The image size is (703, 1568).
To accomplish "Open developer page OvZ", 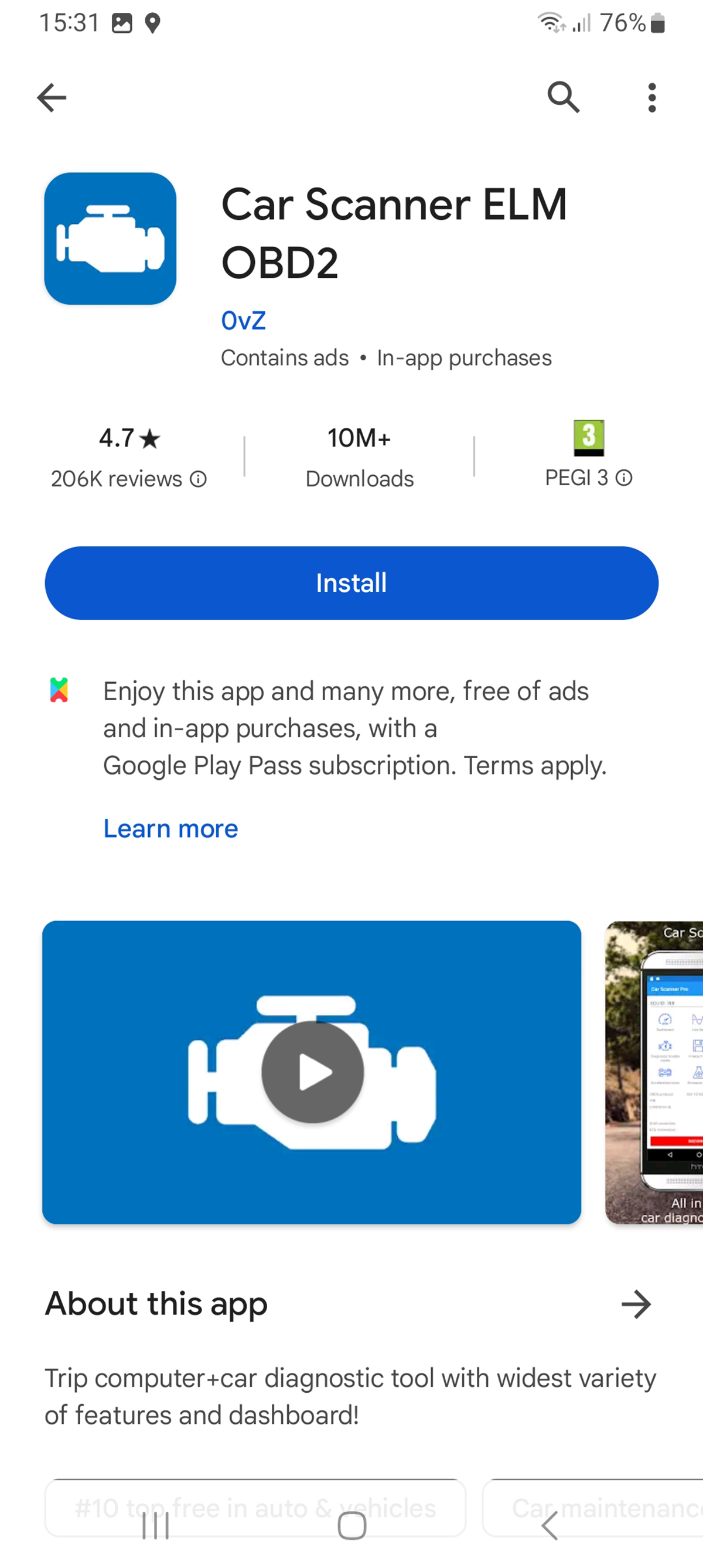I will coord(244,320).
